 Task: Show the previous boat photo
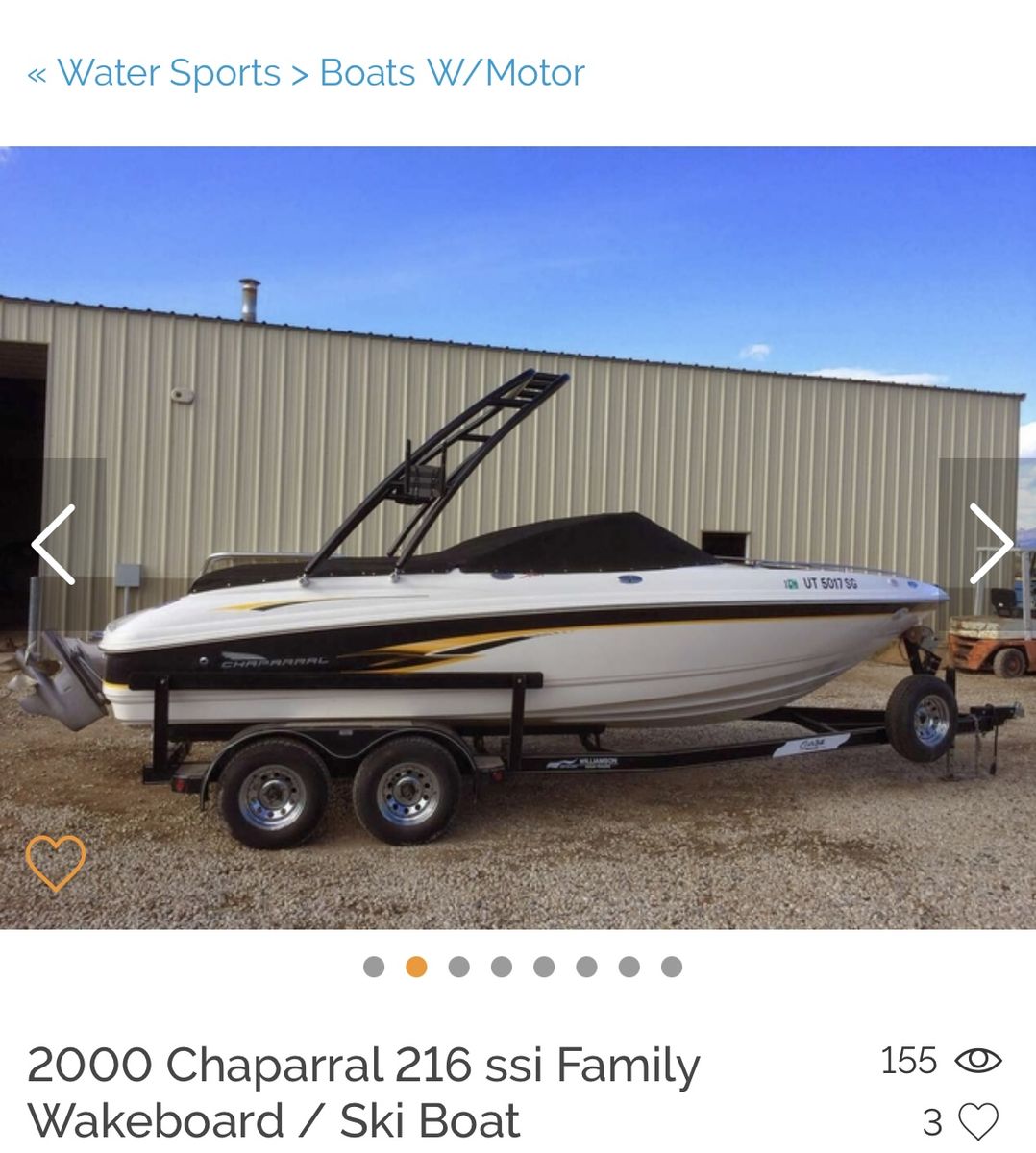[x=53, y=545]
